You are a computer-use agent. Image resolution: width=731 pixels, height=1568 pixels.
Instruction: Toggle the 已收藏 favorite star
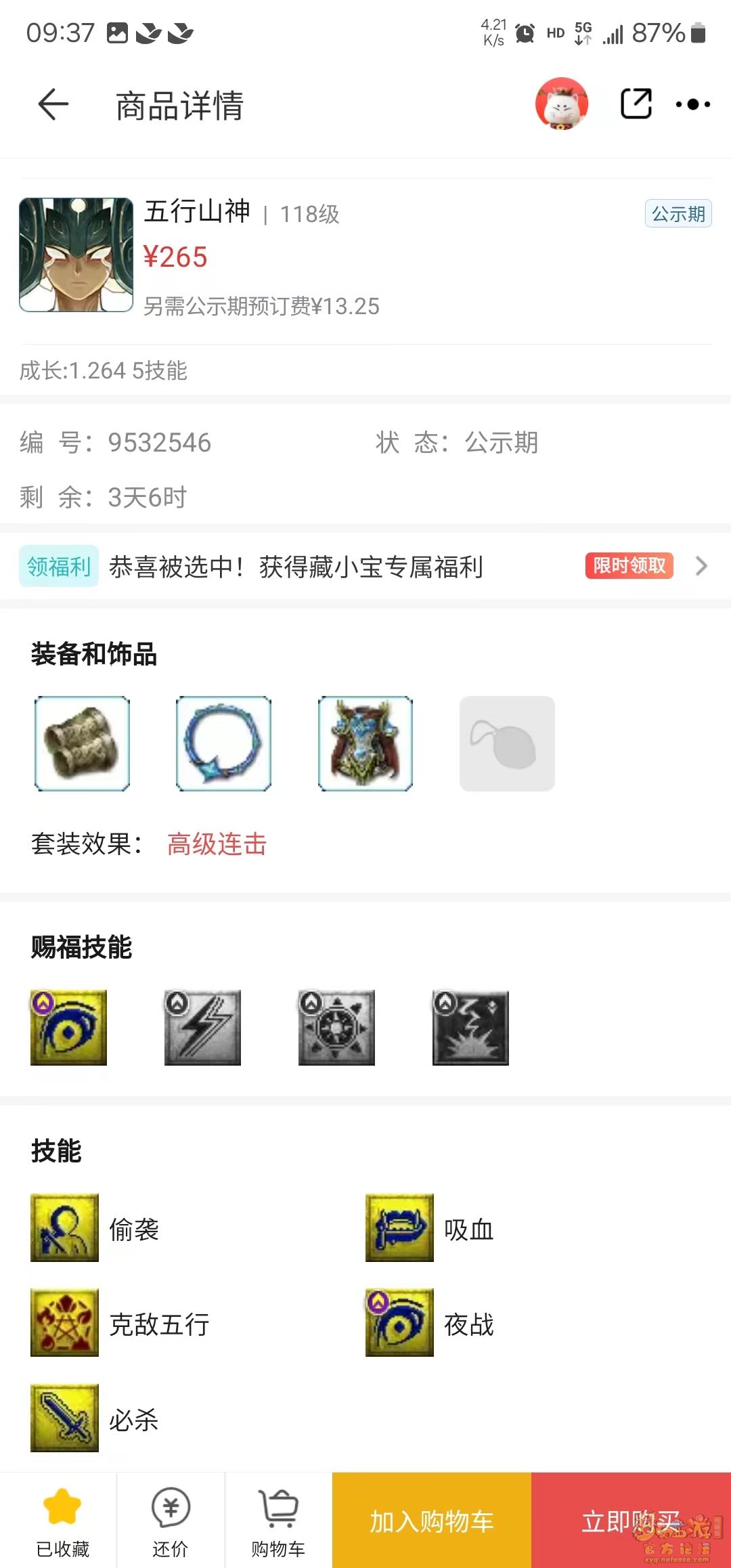tap(62, 1520)
